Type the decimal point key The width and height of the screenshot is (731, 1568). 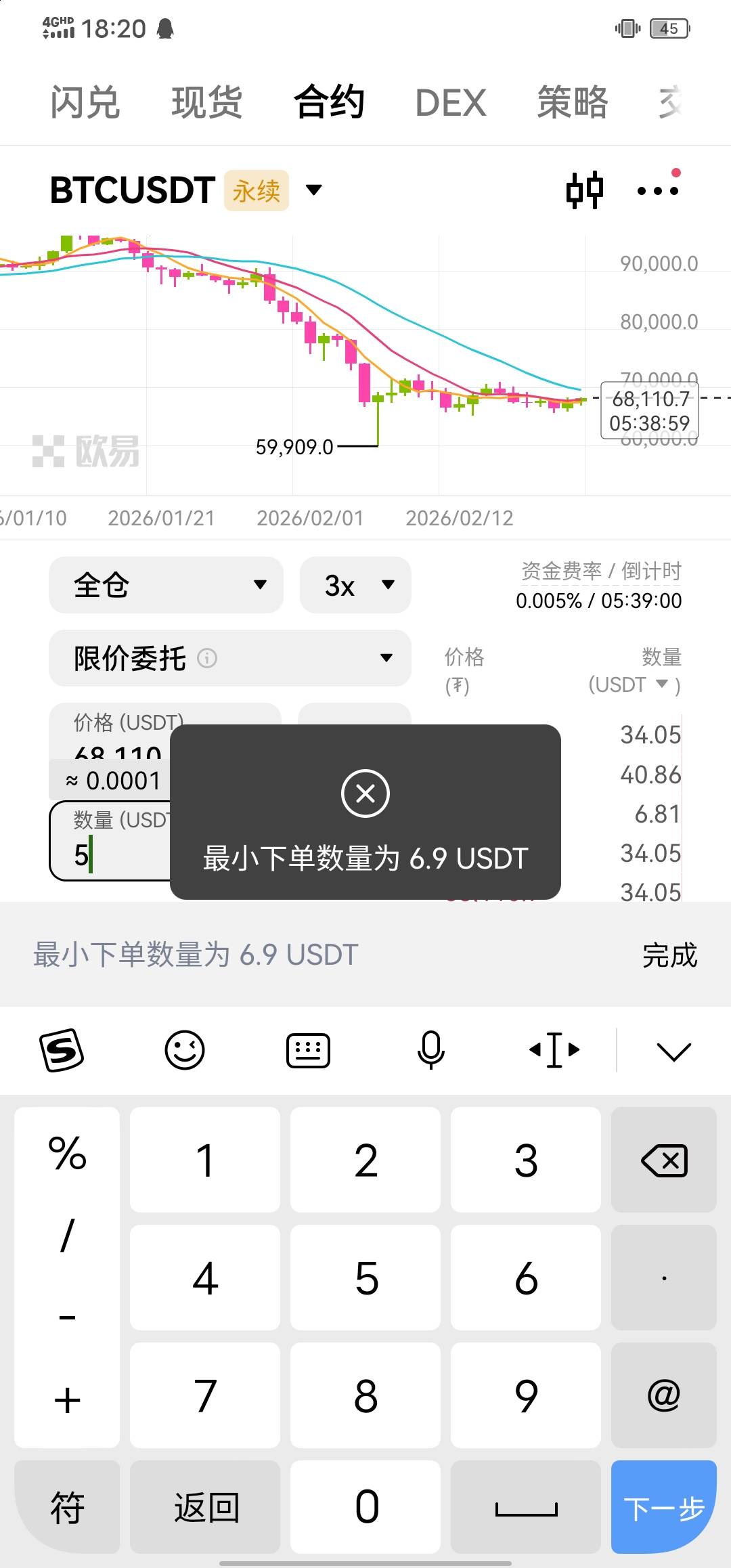pos(664,1278)
